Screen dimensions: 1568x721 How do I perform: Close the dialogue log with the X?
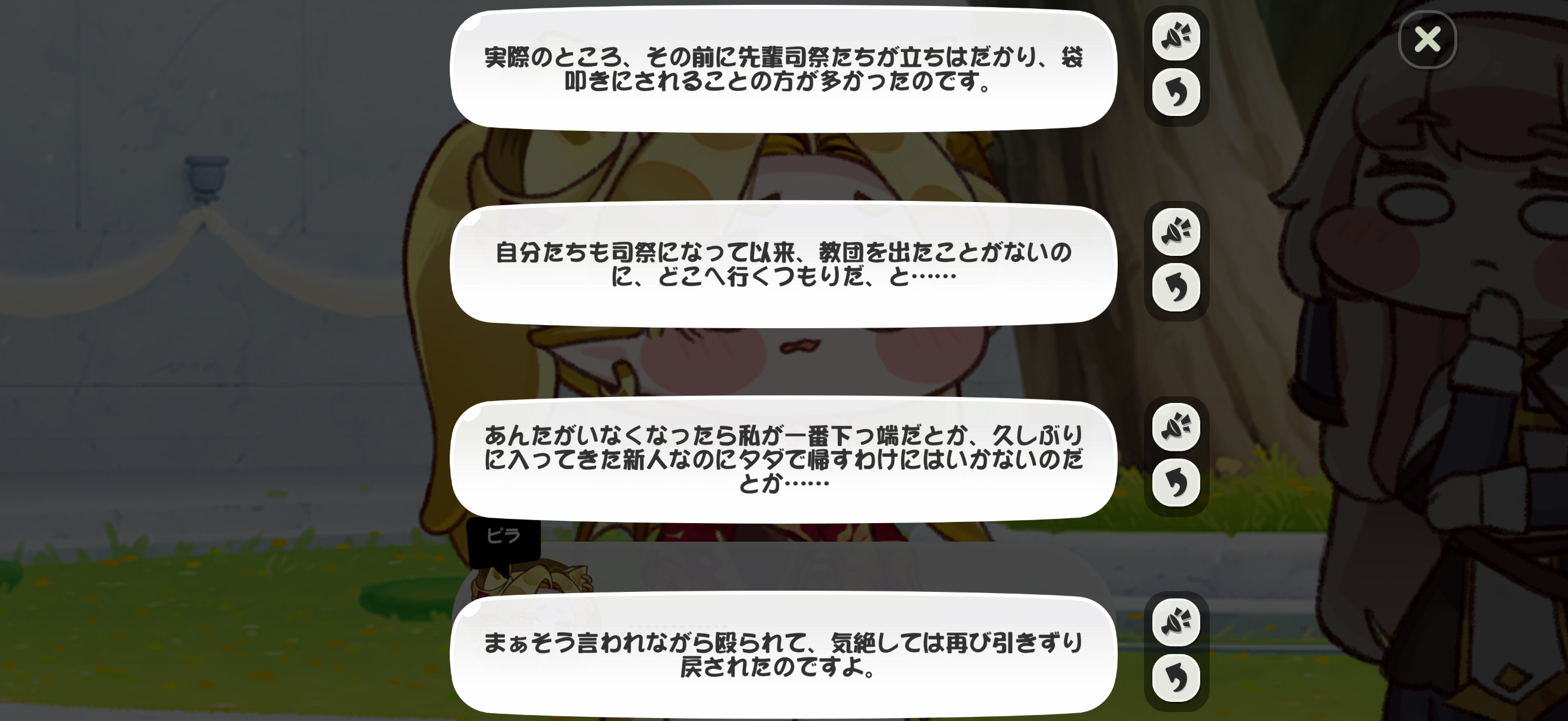1427,39
